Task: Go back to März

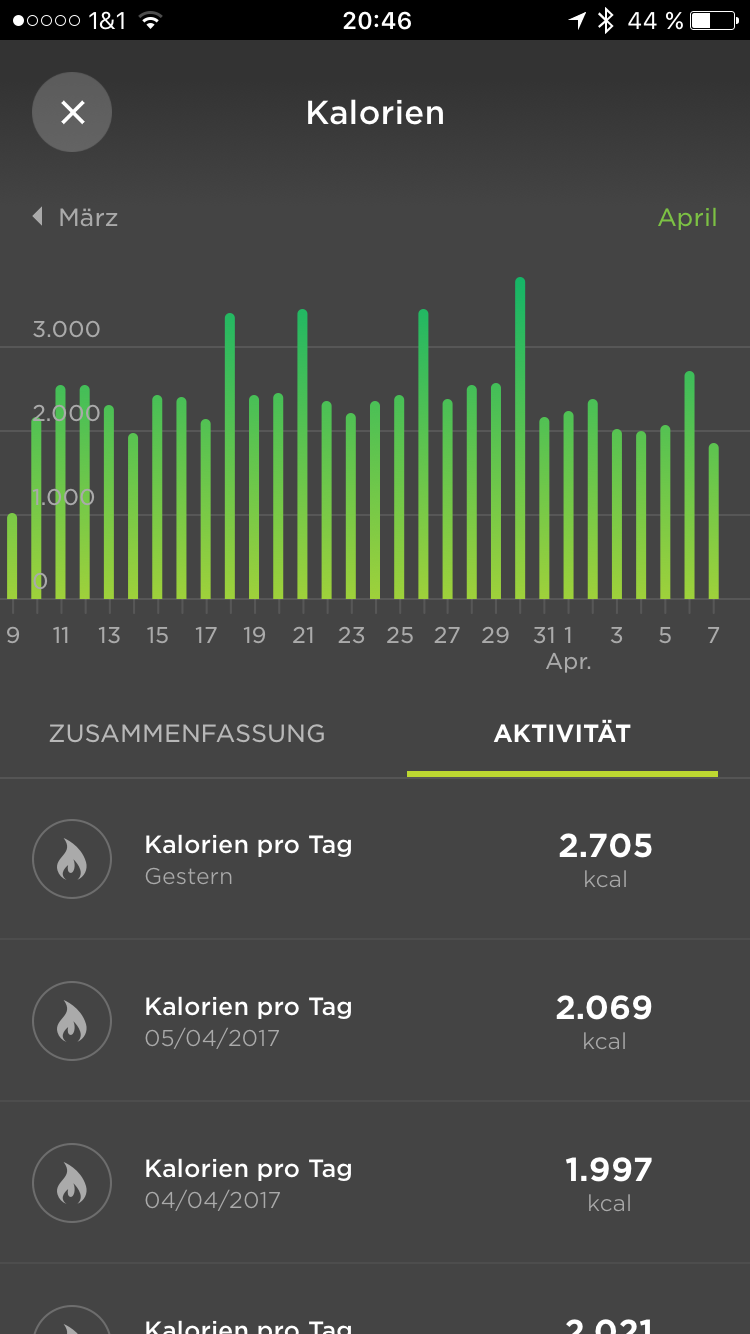Action: (76, 217)
